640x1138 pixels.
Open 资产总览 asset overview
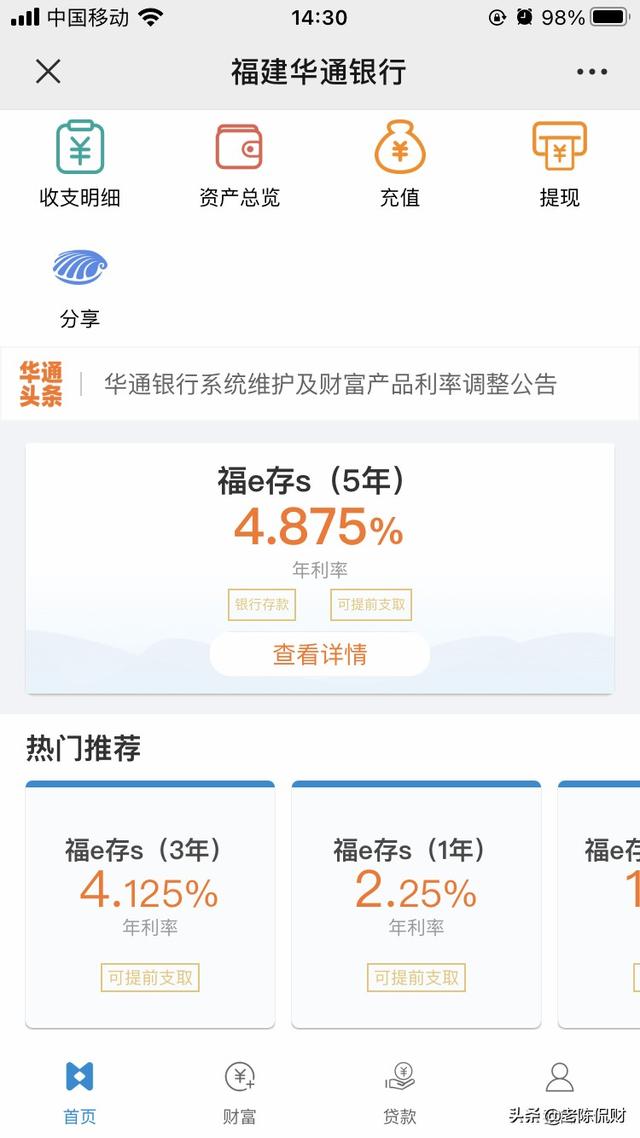239,165
